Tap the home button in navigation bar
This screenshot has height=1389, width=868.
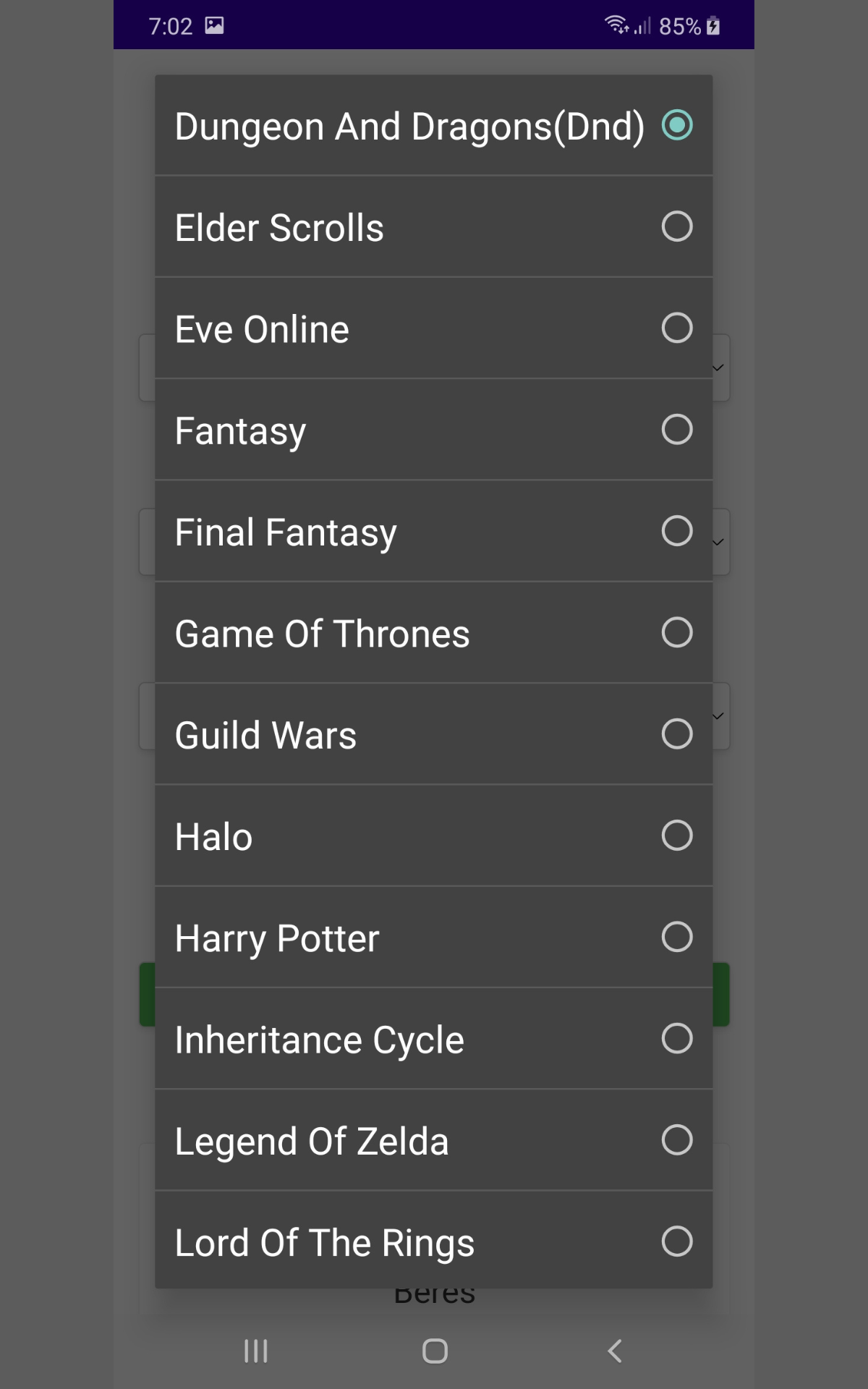coord(434,1349)
